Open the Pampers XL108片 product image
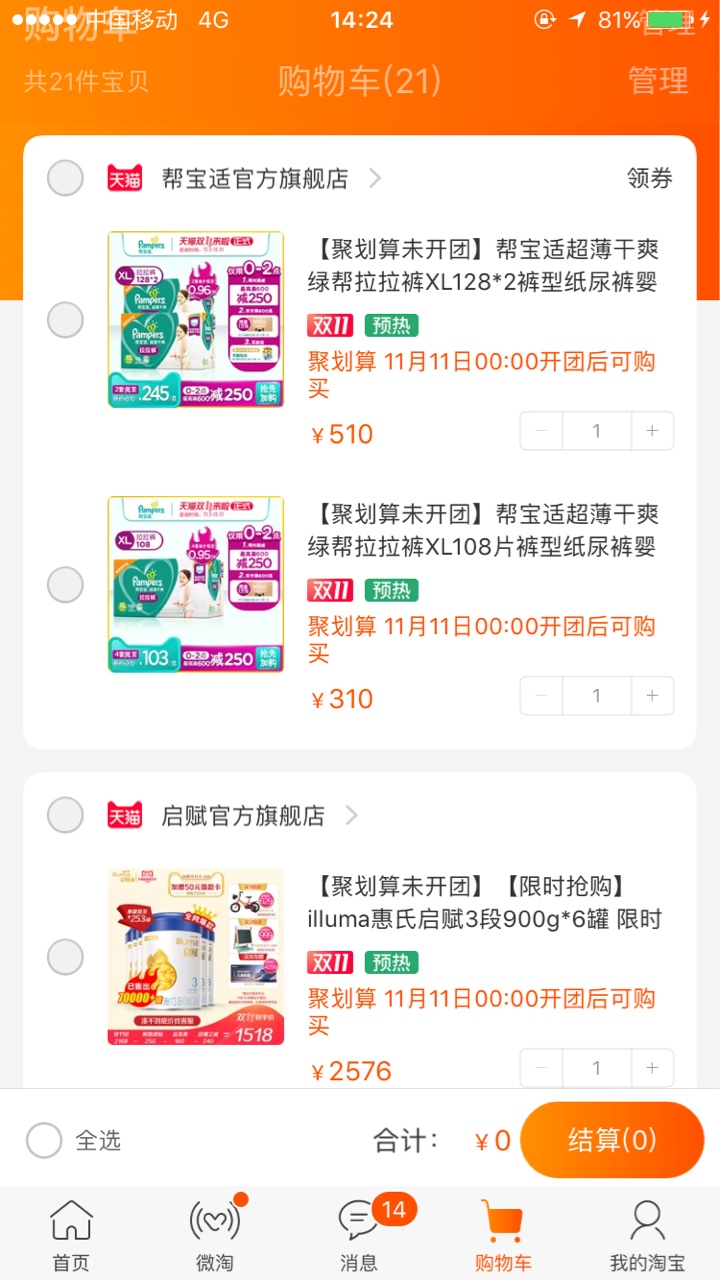Screen dimensions: 720x1280 [196, 585]
